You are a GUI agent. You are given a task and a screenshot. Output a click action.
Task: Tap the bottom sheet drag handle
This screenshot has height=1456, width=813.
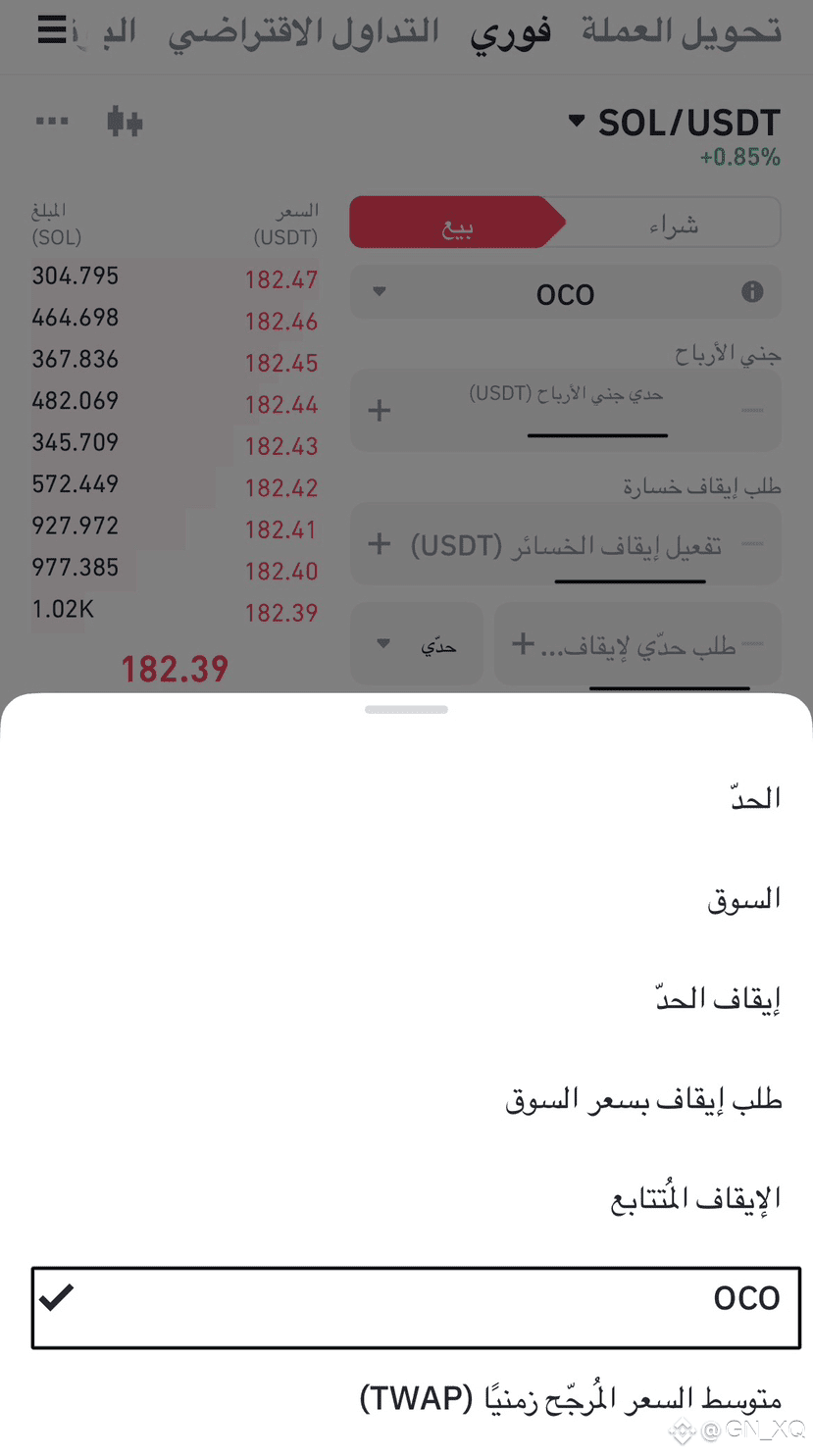point(406,709)
